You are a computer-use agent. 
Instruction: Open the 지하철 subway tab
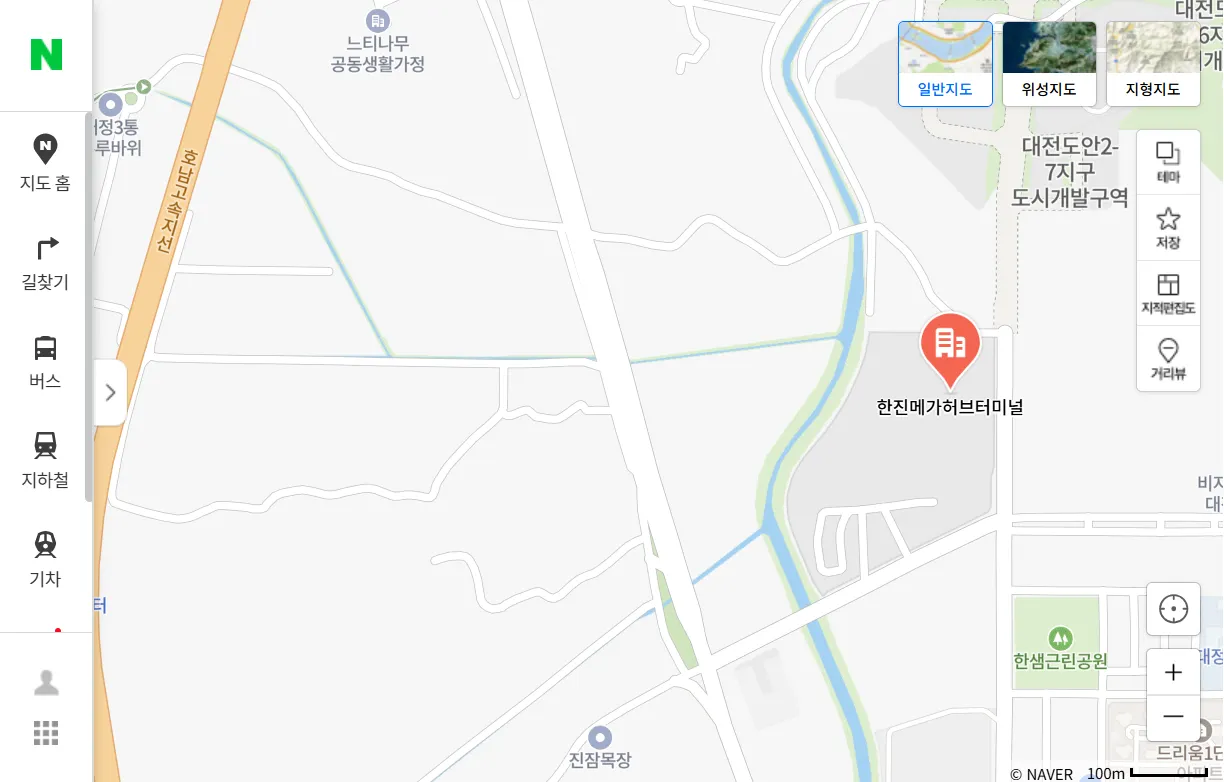point(45,460)
